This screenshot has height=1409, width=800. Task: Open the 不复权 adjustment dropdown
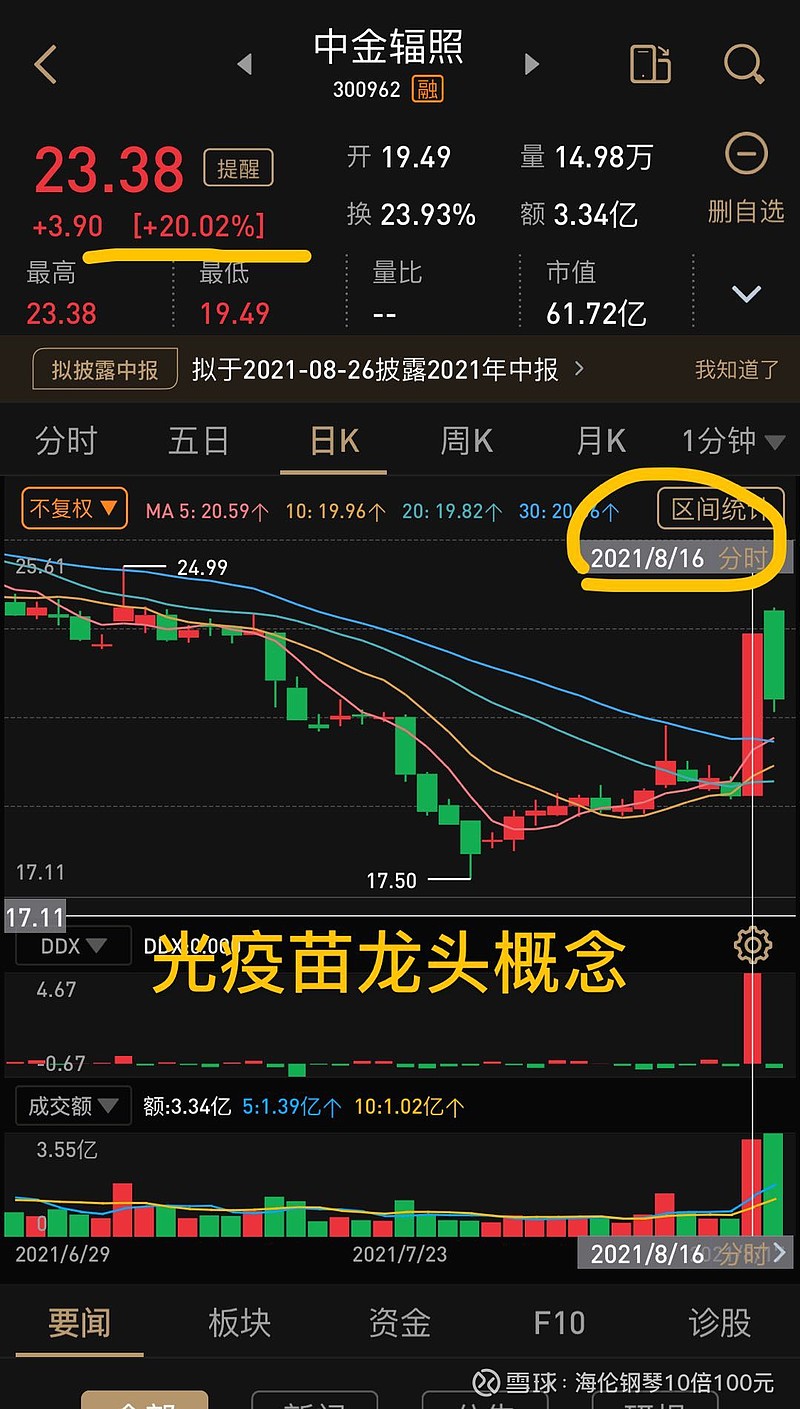click(x=73, y=509)
